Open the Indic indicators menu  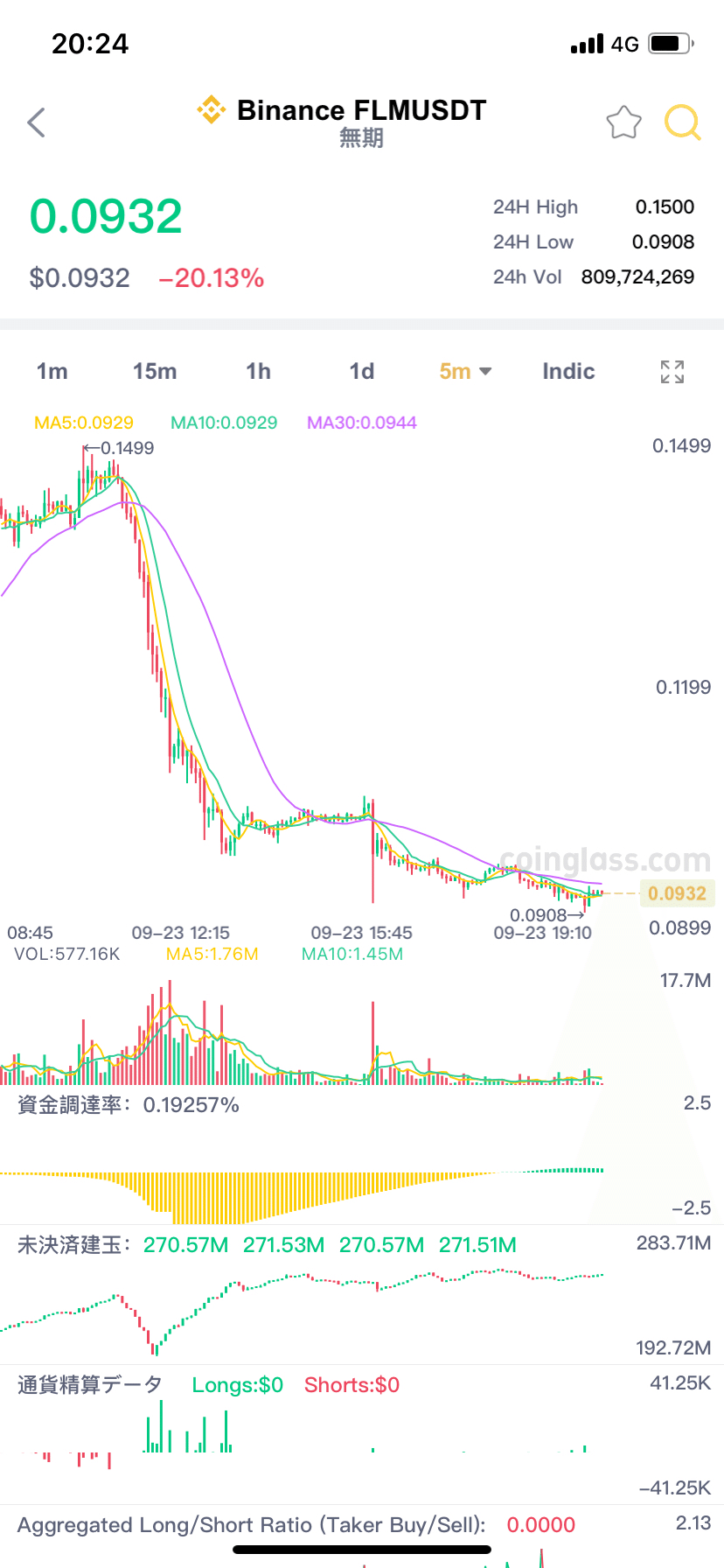click(568, 372)
